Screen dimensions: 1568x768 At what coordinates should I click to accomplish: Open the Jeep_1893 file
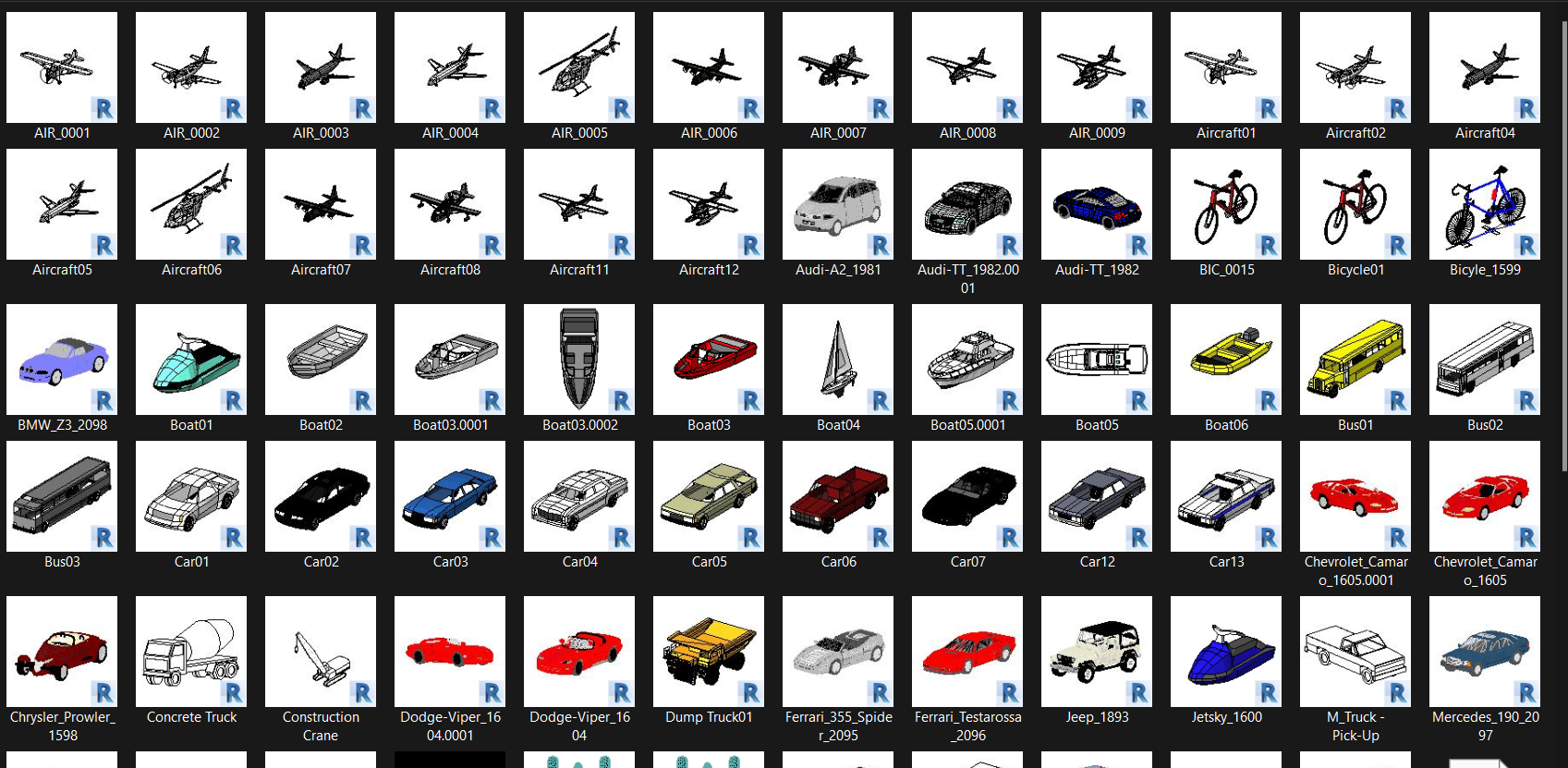coord(1097,652)
